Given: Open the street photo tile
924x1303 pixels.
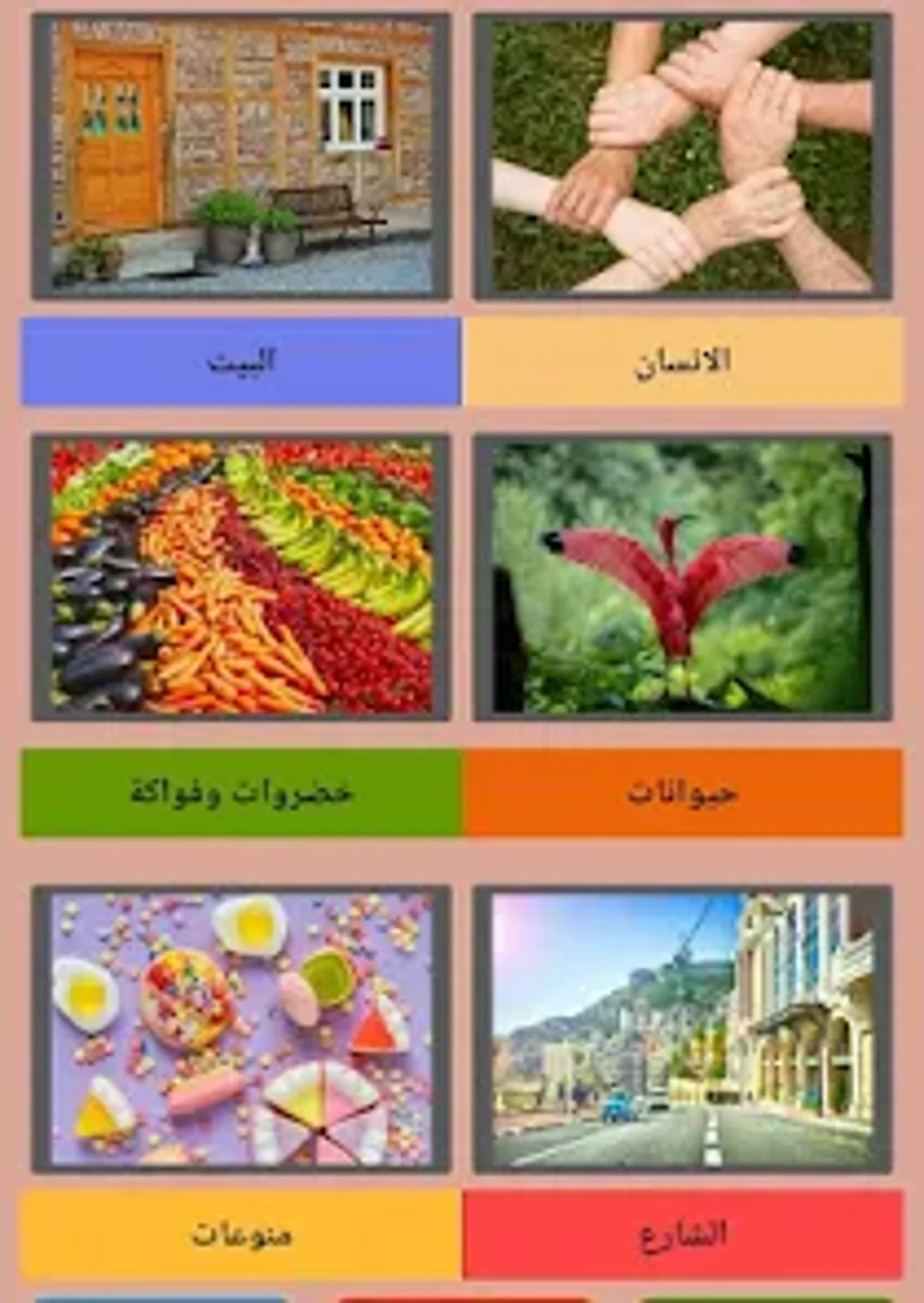Looking at the screenshot, I should pos(682,1029).
